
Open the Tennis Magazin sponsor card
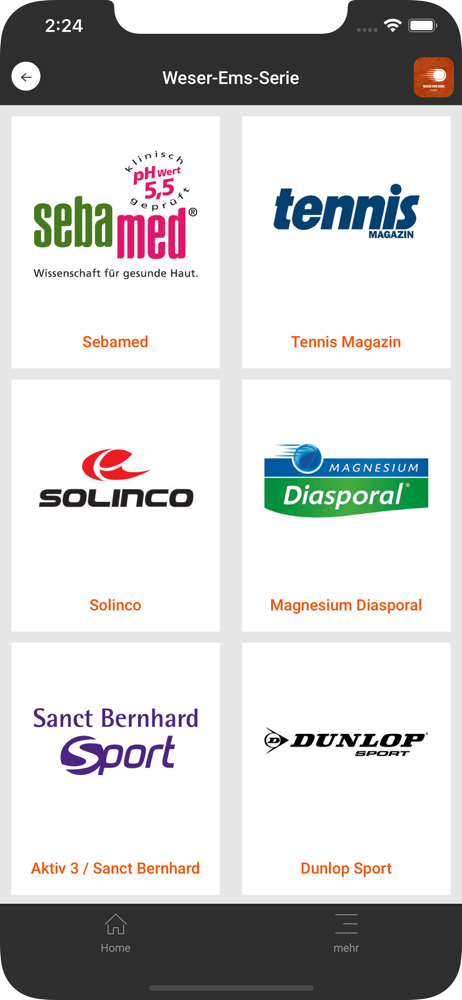tap(346, 242)
